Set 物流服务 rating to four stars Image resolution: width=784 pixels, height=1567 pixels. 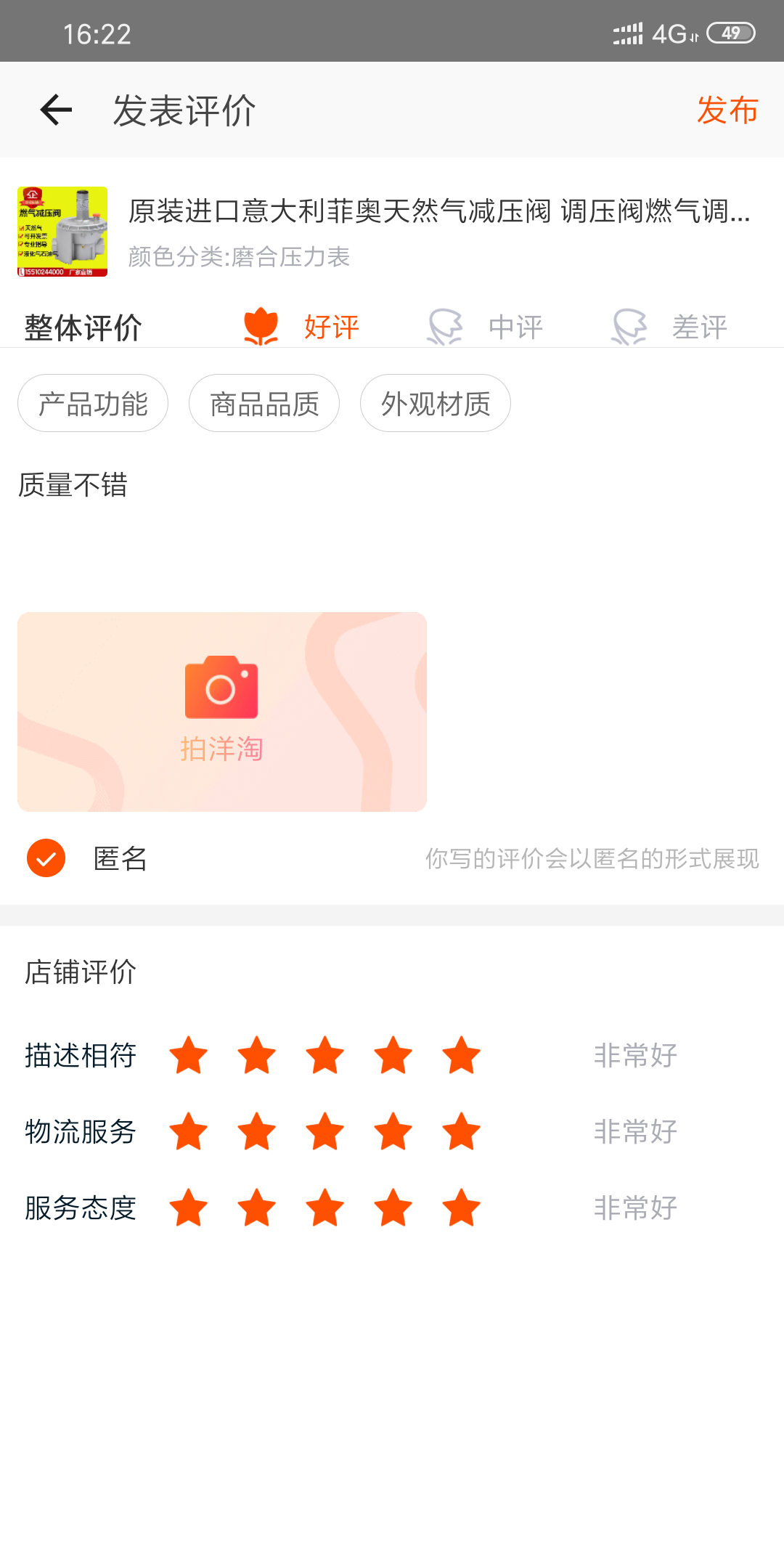393,1131
